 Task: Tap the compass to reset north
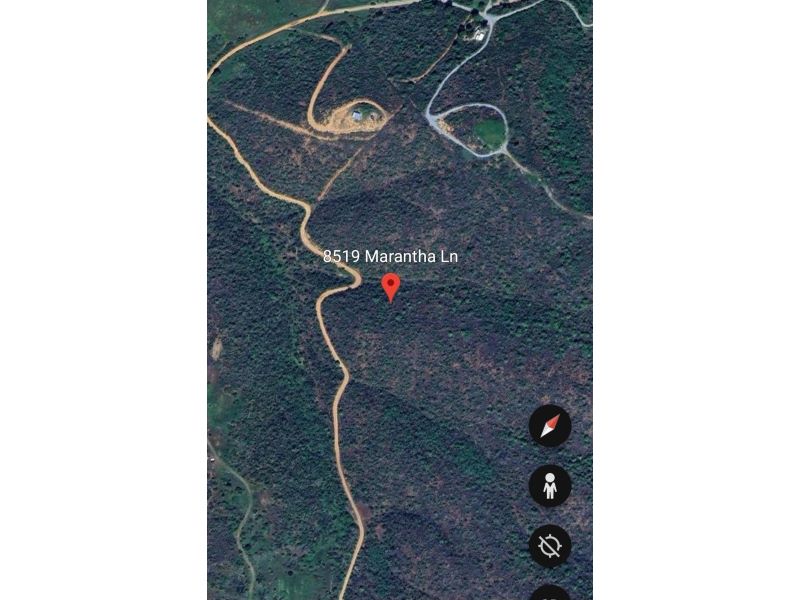[x=550, y=426]
